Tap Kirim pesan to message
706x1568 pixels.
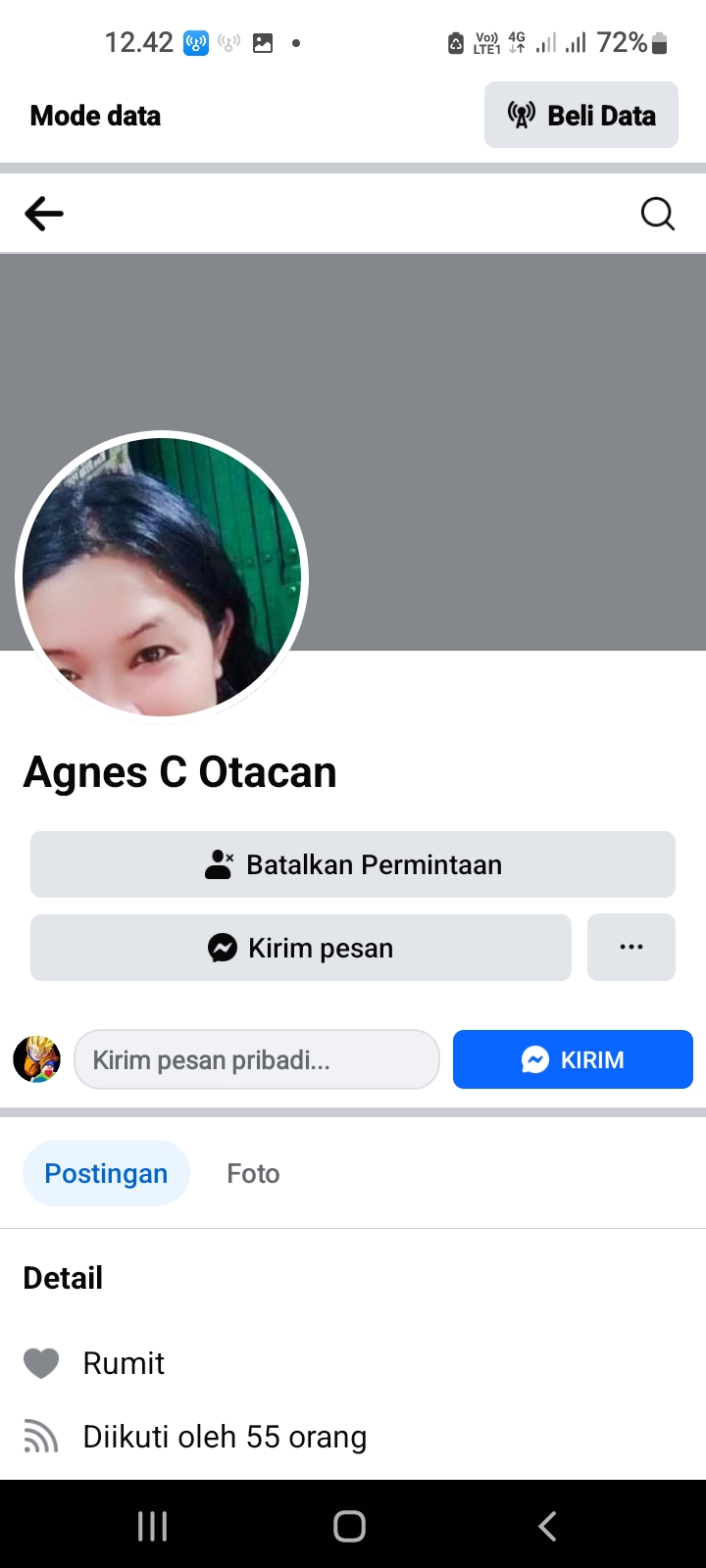301,948
